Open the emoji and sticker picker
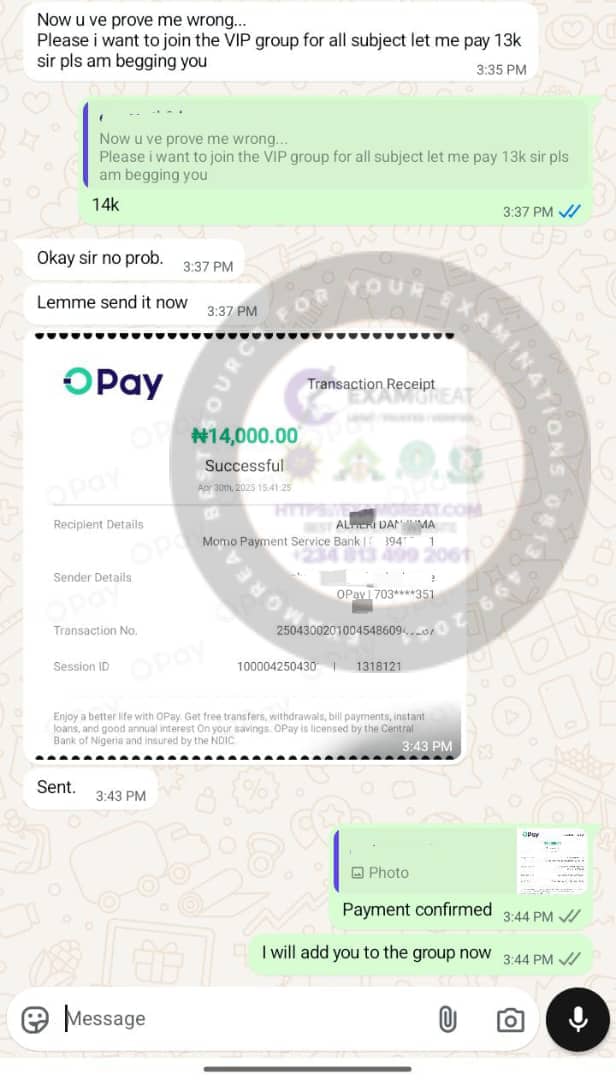 coord(35,1019)
